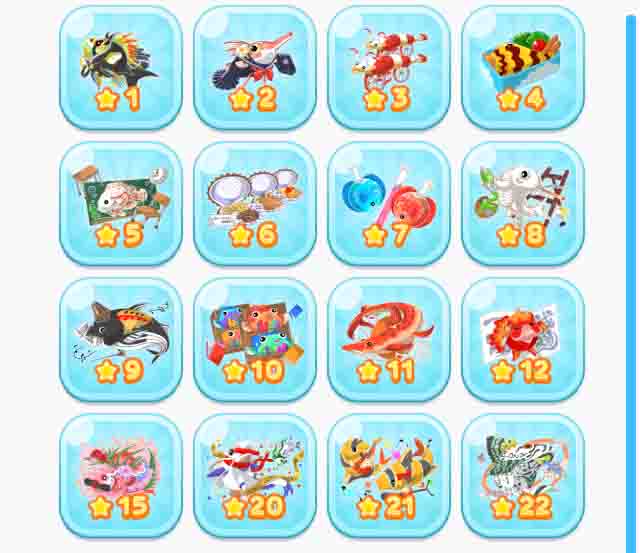The height and width of the screenshot is (553, 640).
Task: Open the star 4 tile
Action: pos(522,67)
